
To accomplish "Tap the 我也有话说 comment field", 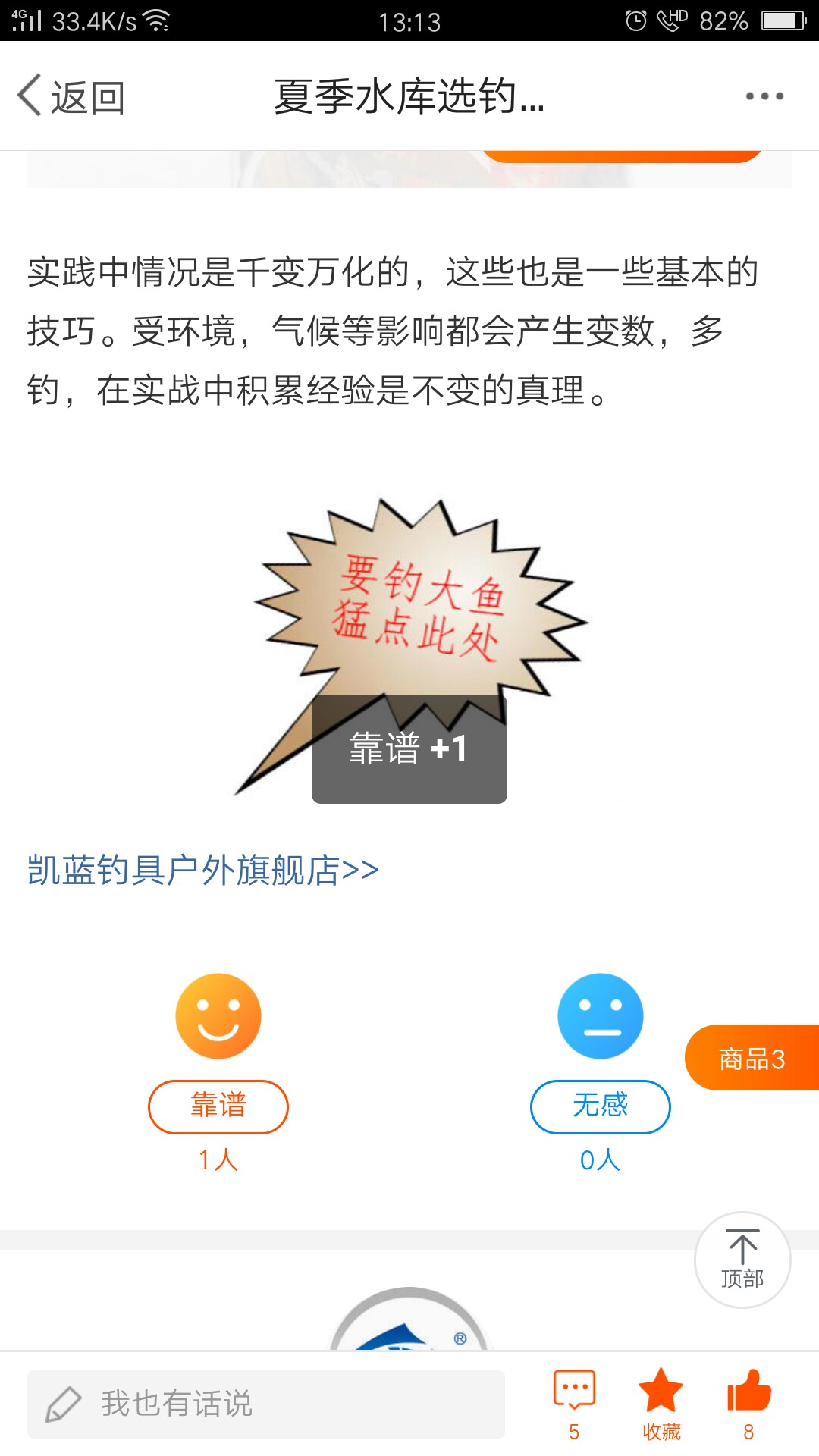I will (265, 1404).
